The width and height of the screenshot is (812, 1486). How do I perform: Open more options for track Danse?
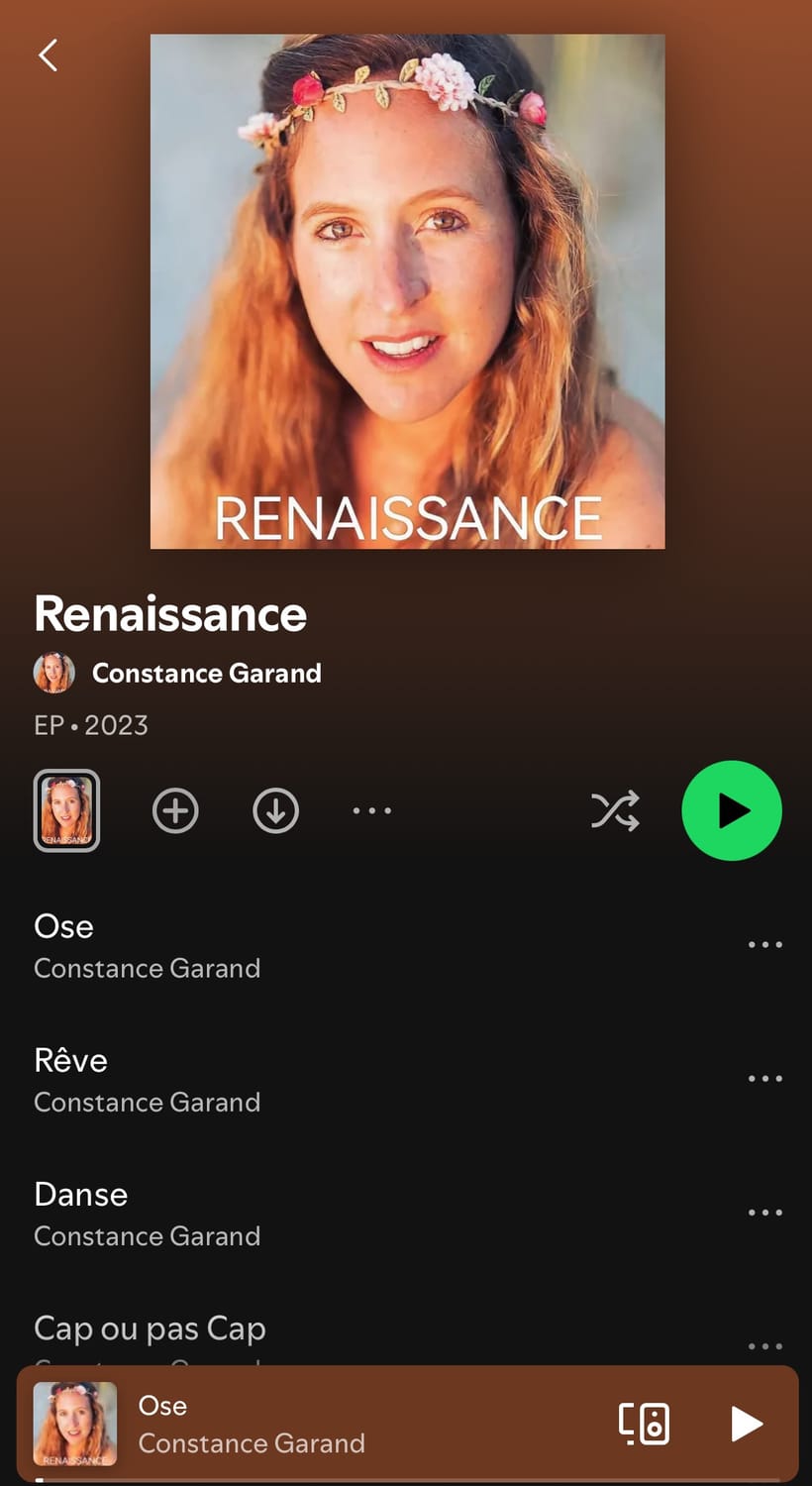click(765, 1213)
